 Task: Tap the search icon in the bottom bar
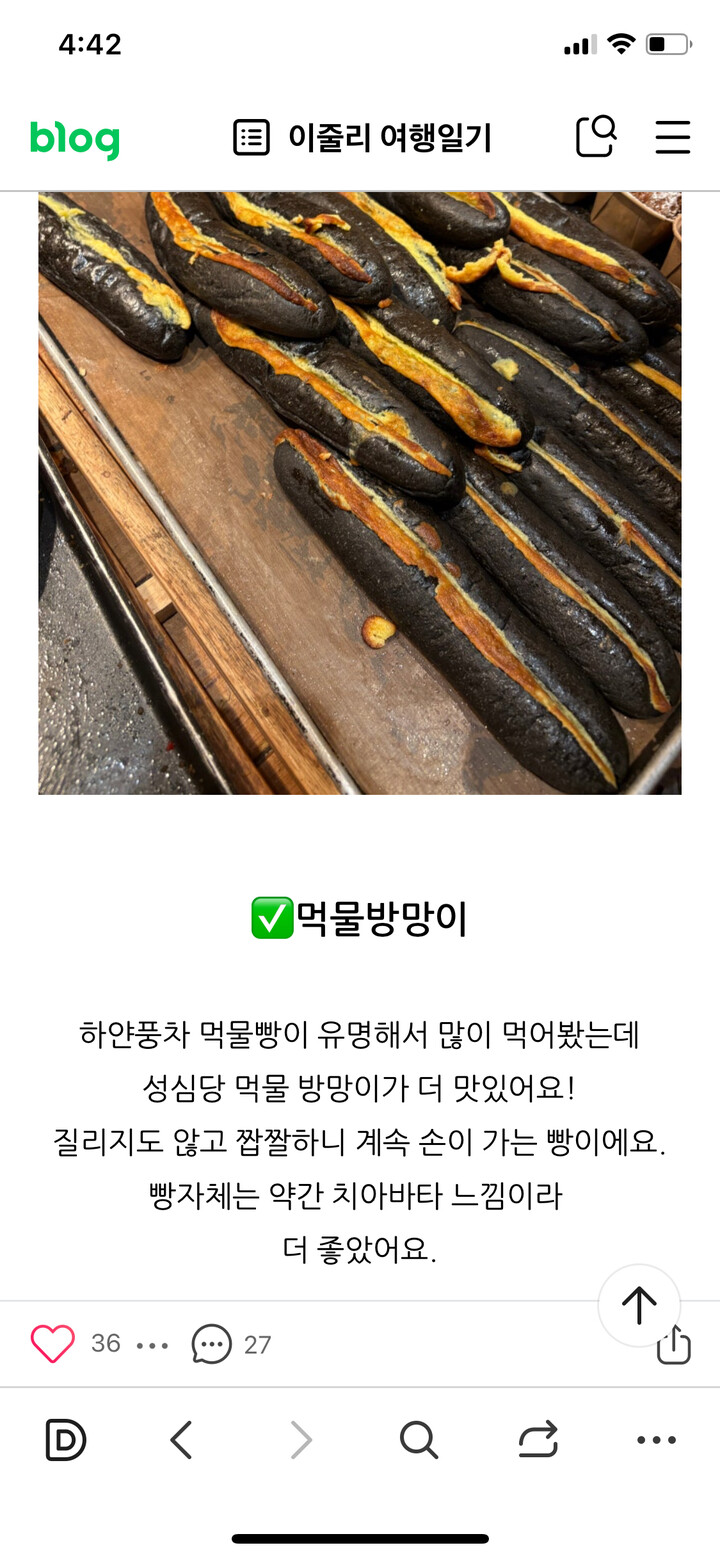click(418, 1440)
